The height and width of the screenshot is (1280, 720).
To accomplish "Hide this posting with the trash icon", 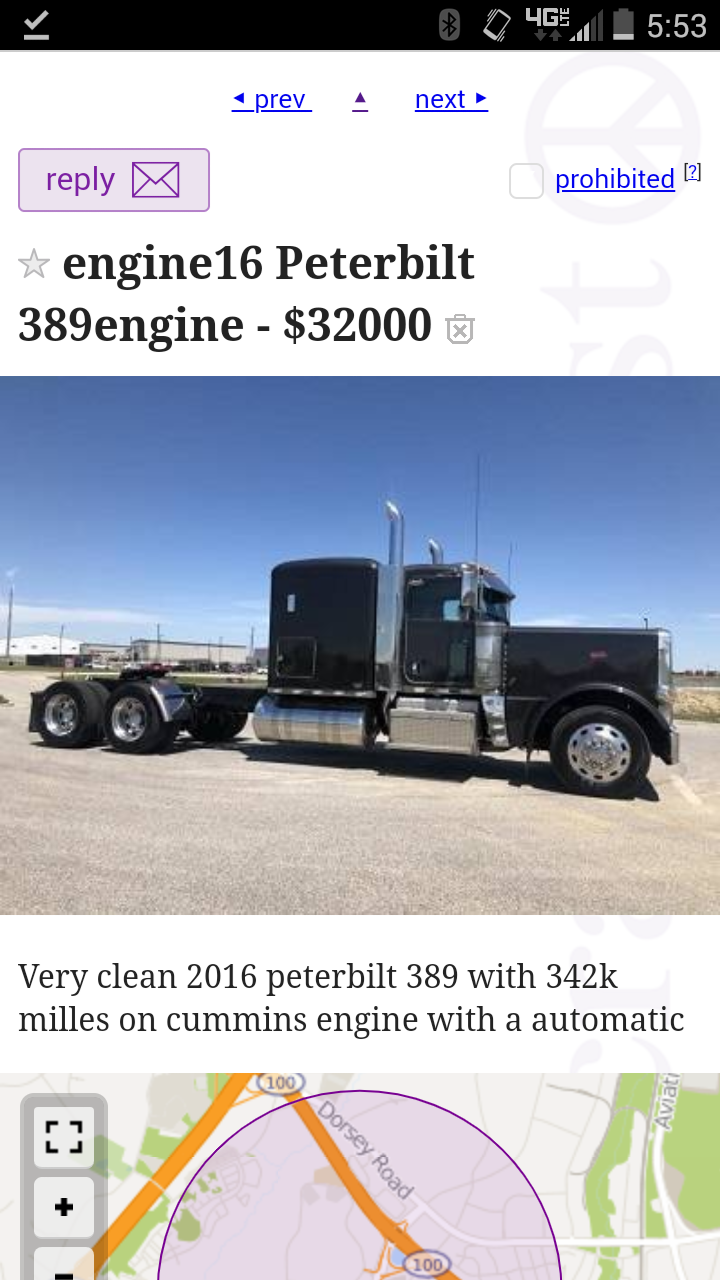I will coord(459,329).
